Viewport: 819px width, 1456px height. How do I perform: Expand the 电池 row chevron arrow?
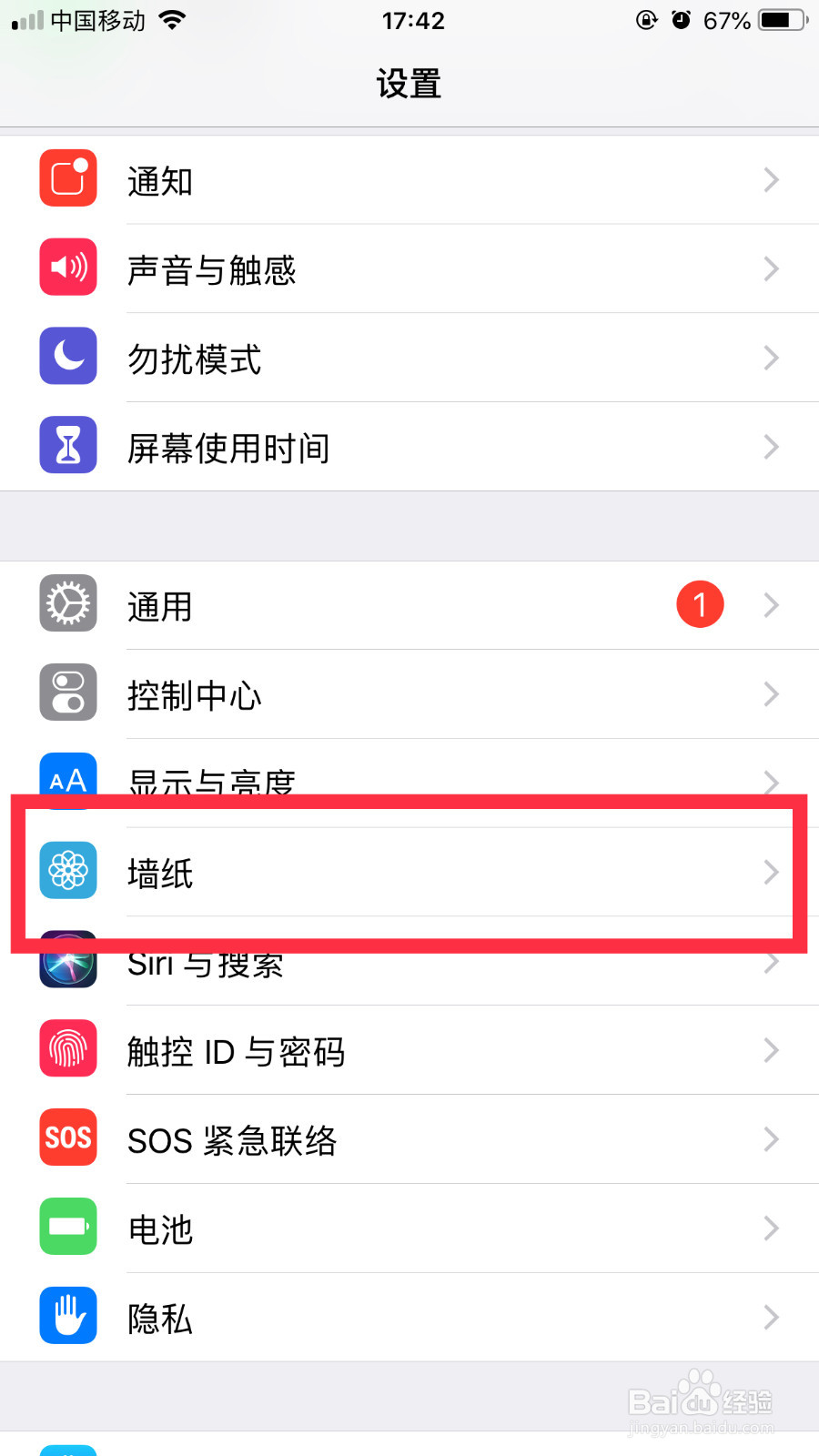click(x=770, y=1228)
